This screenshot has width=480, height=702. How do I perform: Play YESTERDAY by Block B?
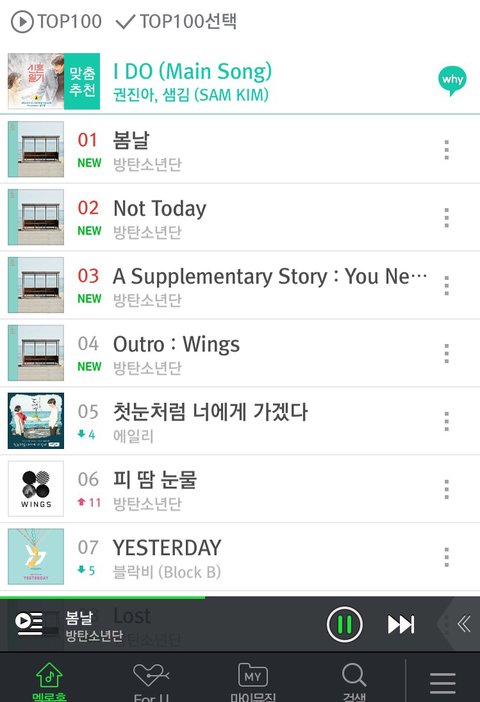coord(240,556)
